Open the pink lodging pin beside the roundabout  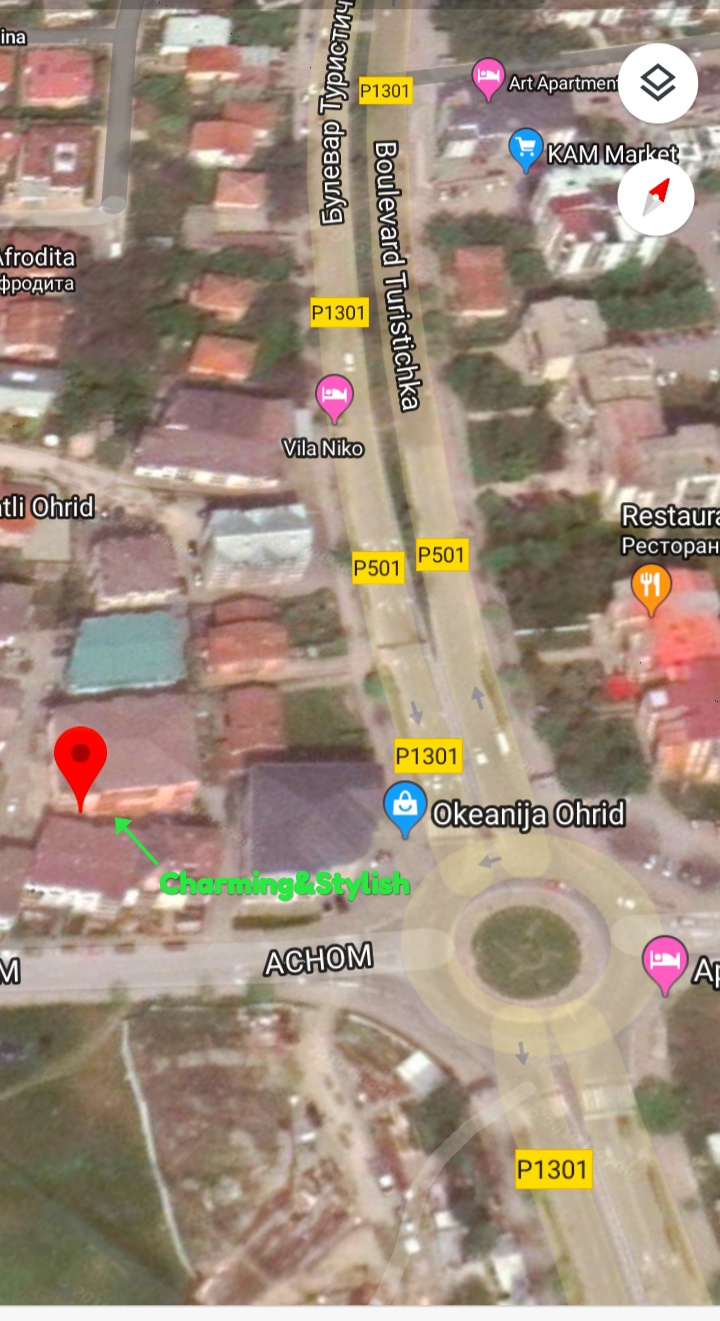[665, 963]
